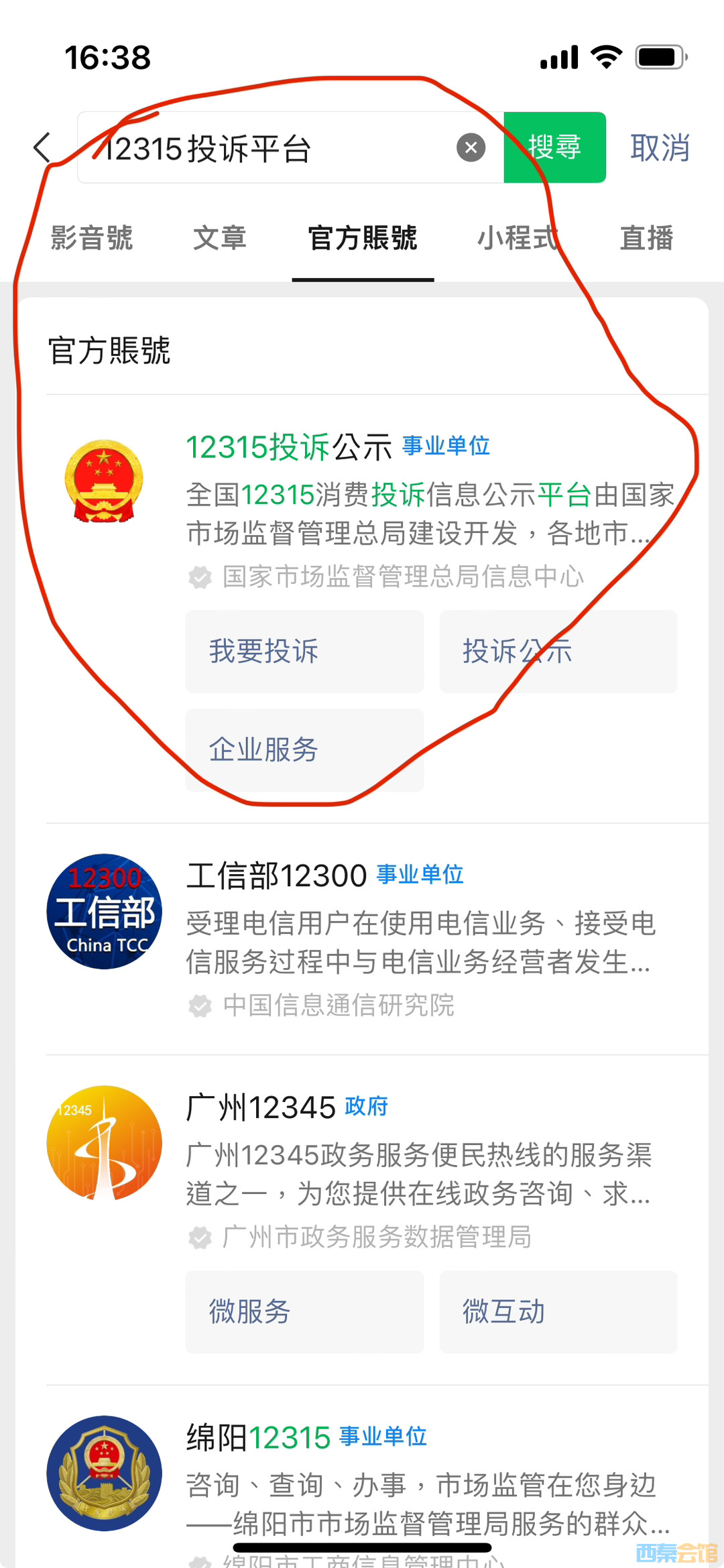Switch to the 直播 tab

646,238
